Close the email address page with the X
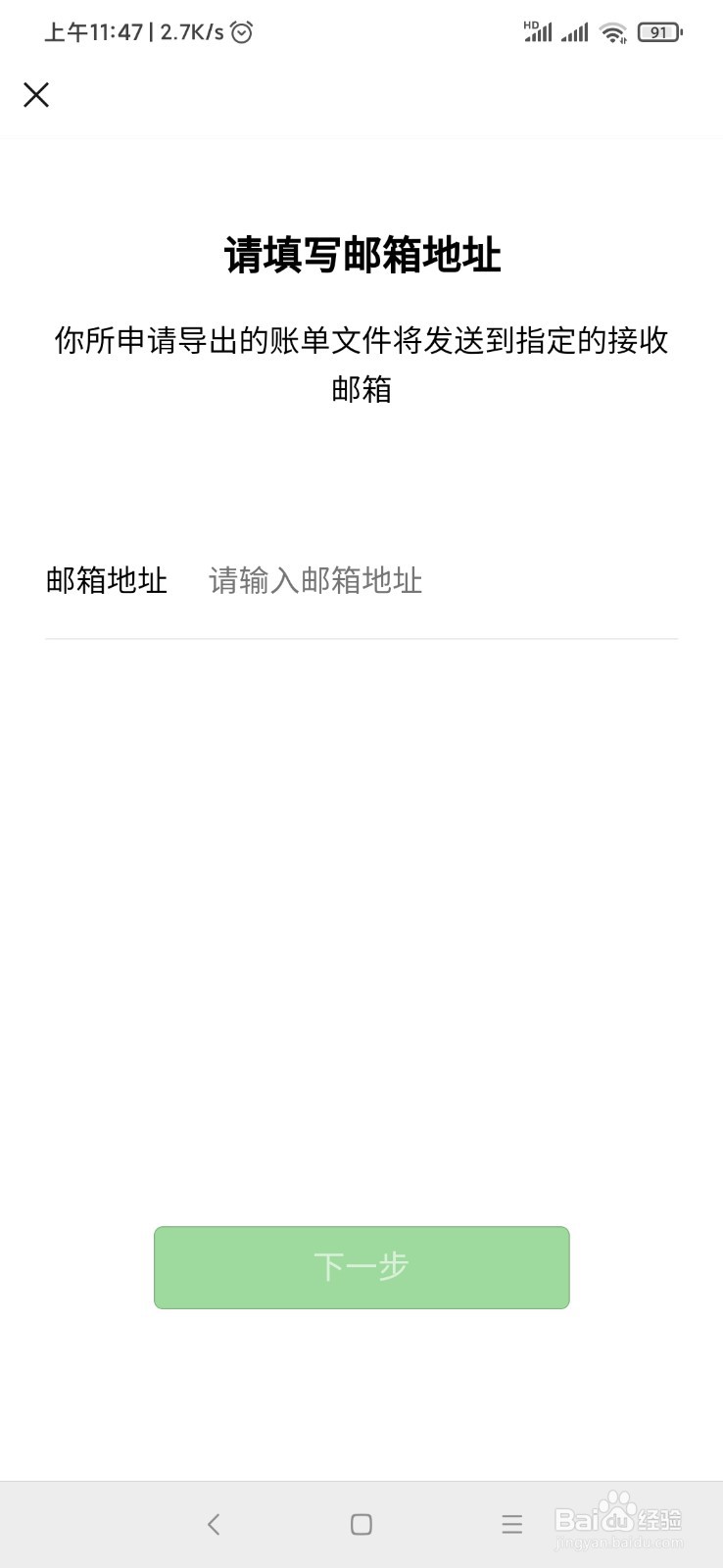This screenshot has height=1568, width=723. coord(36,95)
